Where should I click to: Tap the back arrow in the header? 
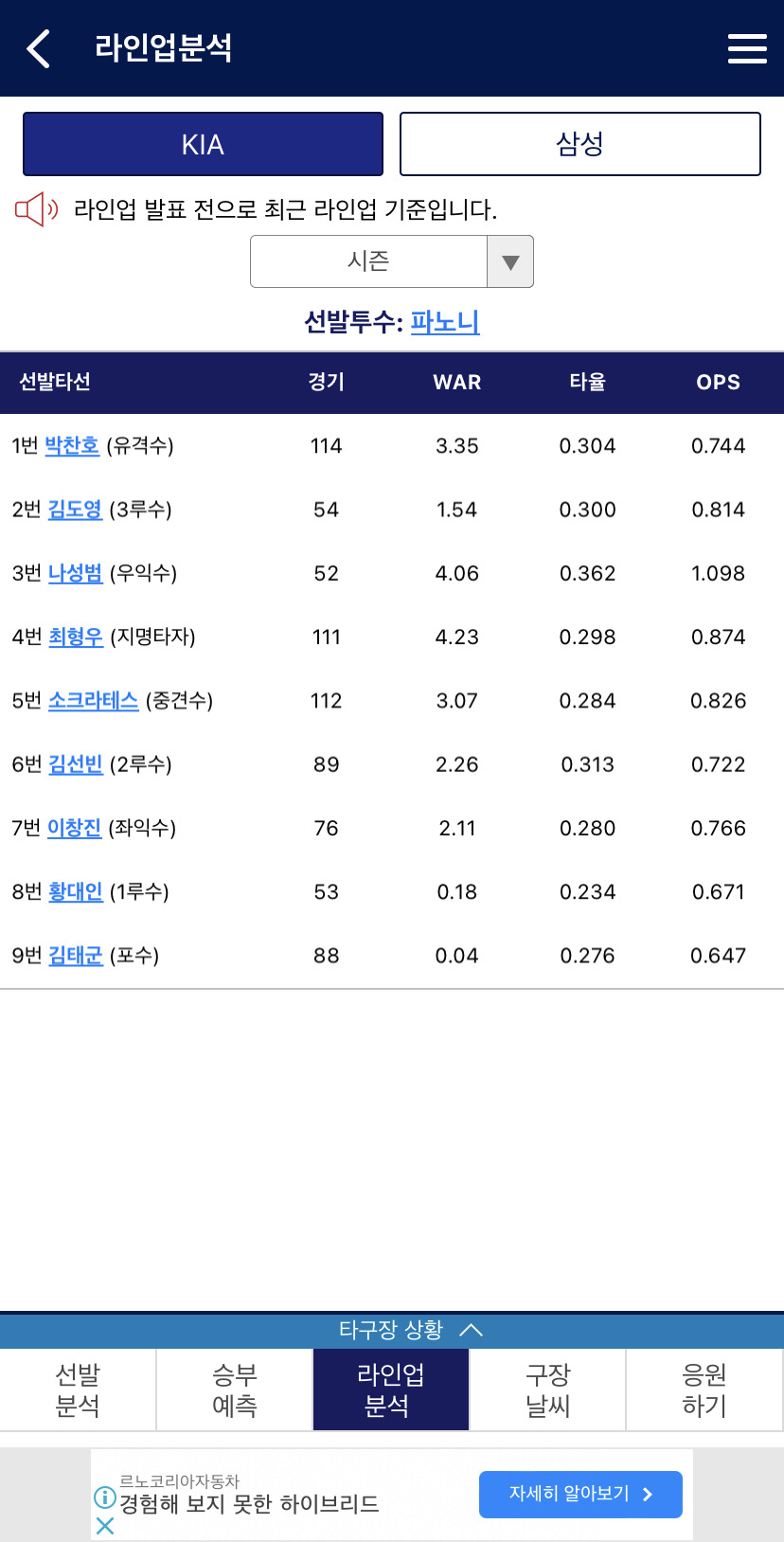click(x=38, y=47)
